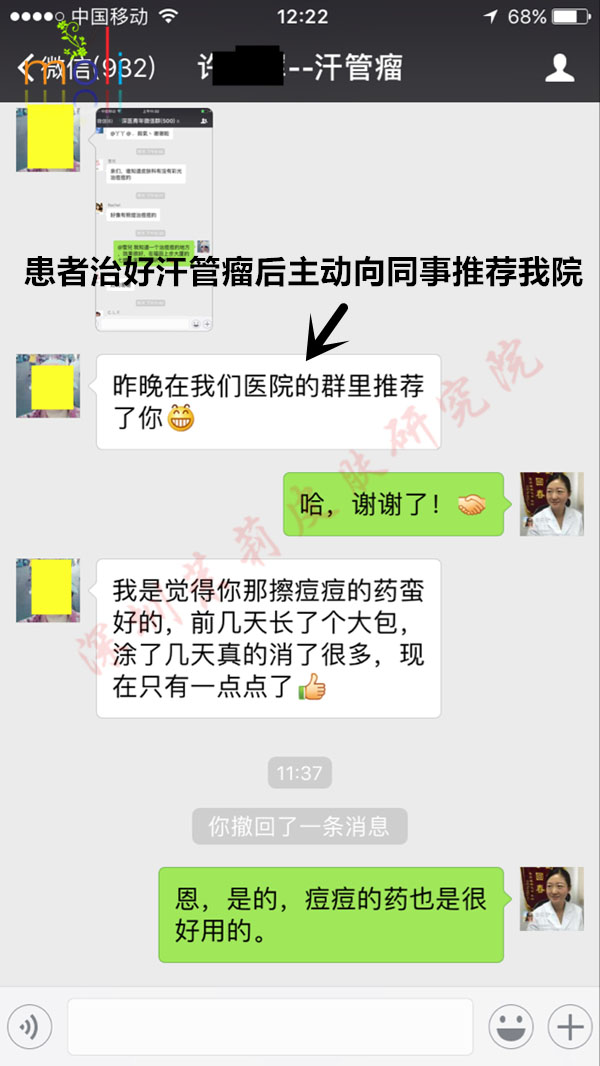View the doctor's avatar beside 哈，谢谢了

pos(551,504)
